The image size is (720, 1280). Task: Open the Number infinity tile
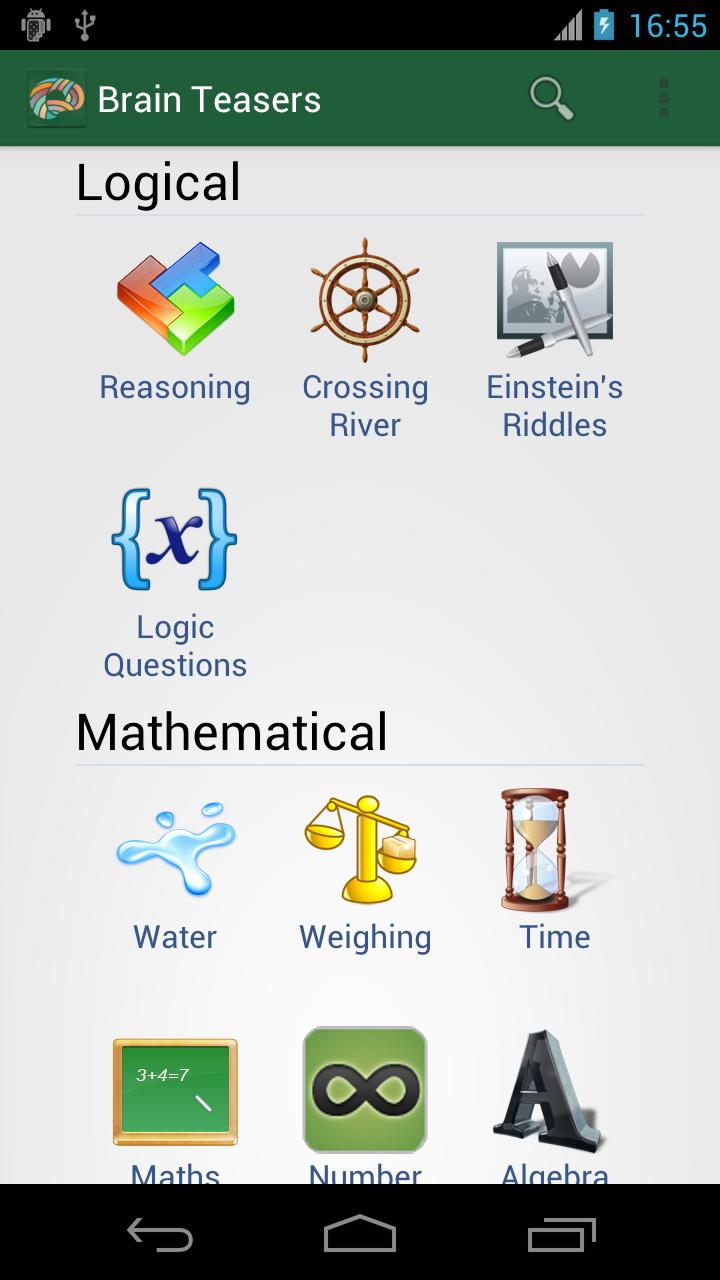[x=365, y=1100]
